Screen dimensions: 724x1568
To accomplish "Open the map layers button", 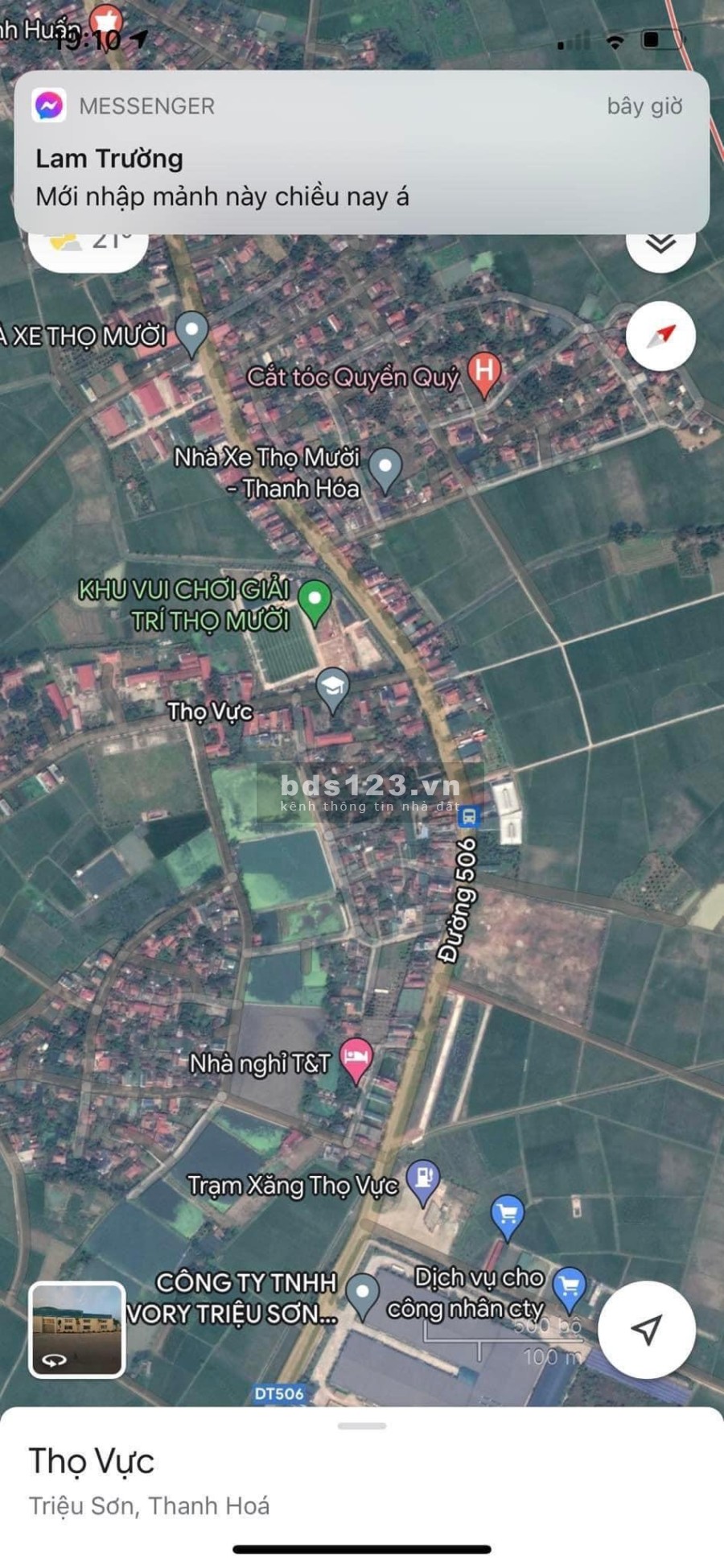I will click(660, 245).
